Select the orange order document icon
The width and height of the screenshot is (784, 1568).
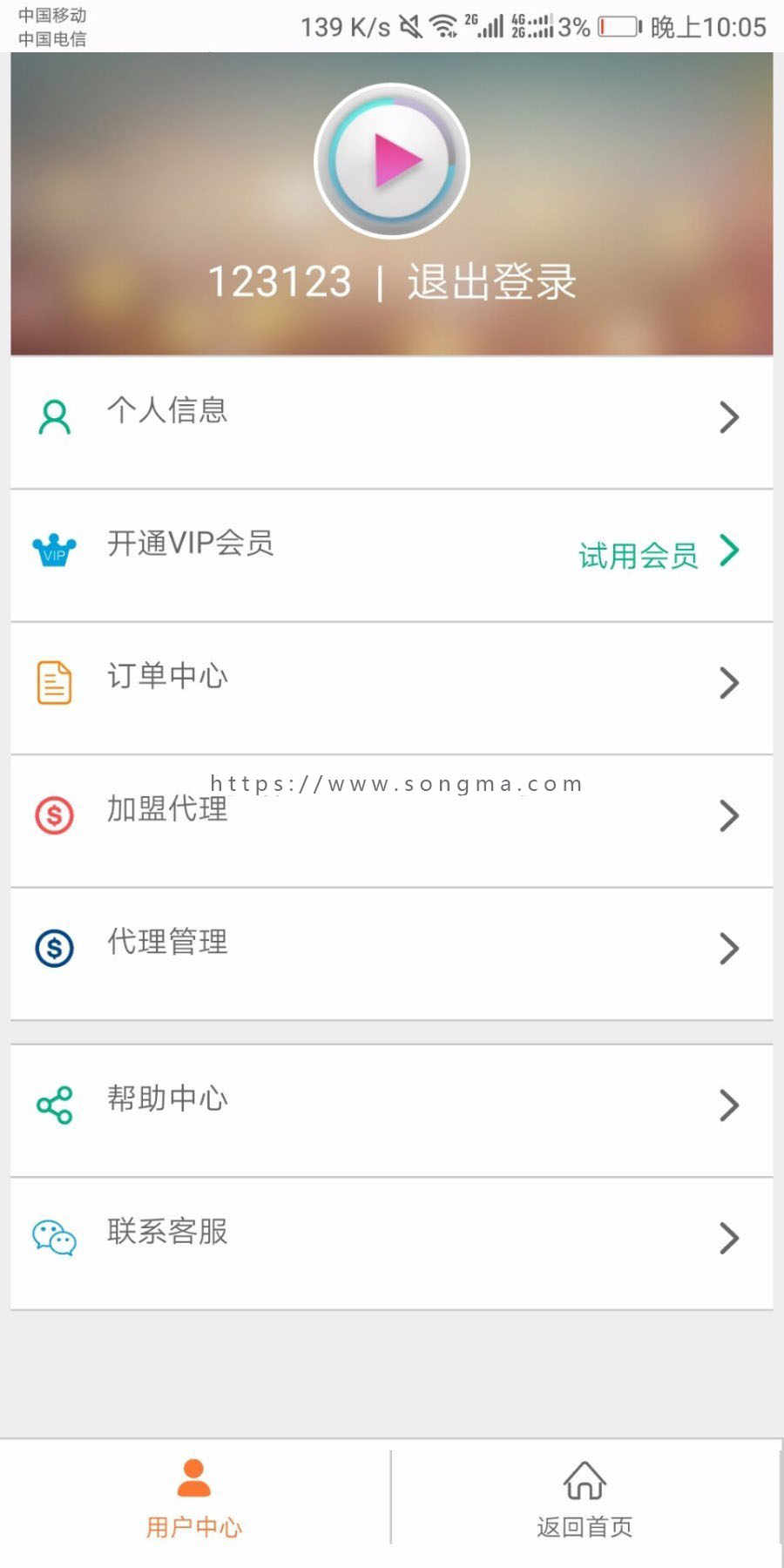(52, 683)
